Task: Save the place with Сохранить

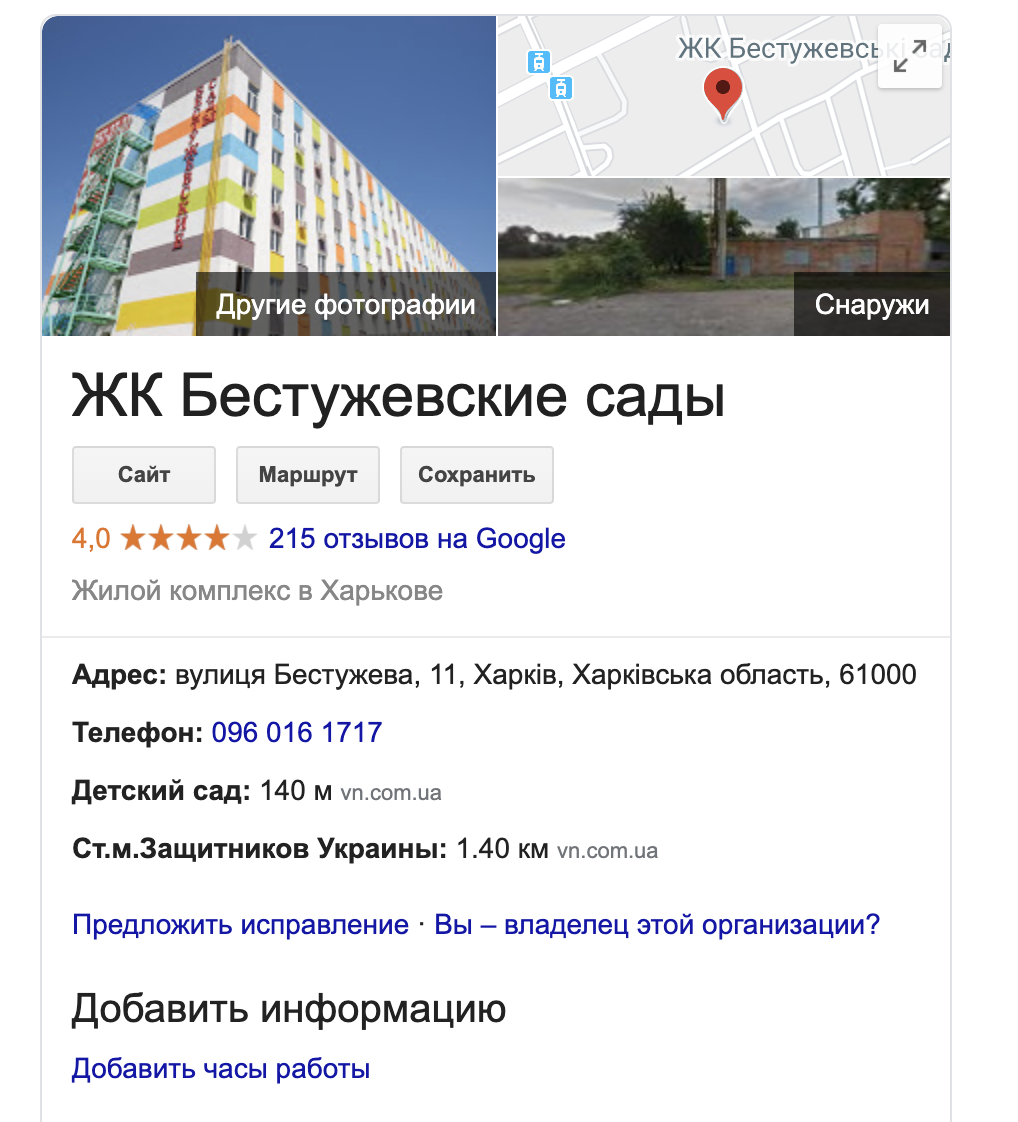Action: (476, 475)
